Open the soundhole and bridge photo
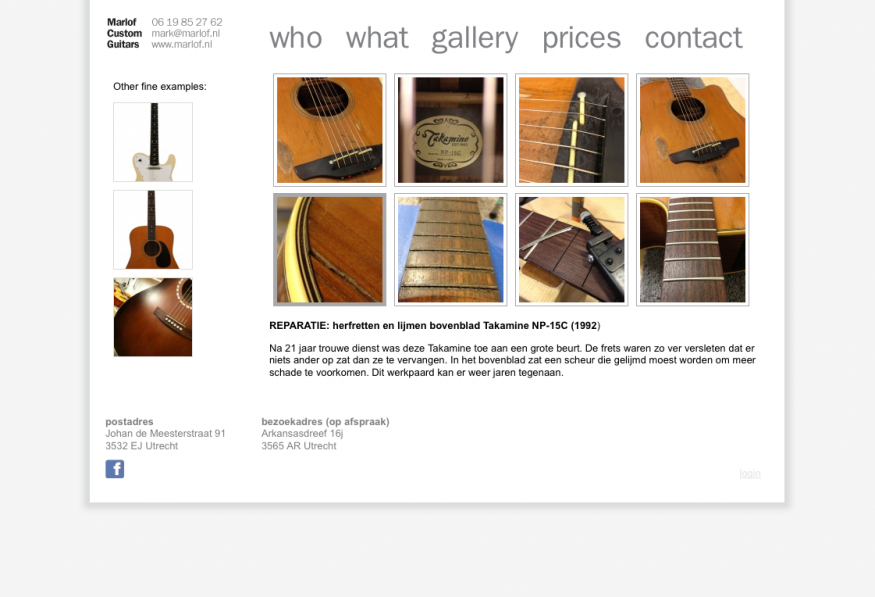875x597 pixels. tap(329, 130)
